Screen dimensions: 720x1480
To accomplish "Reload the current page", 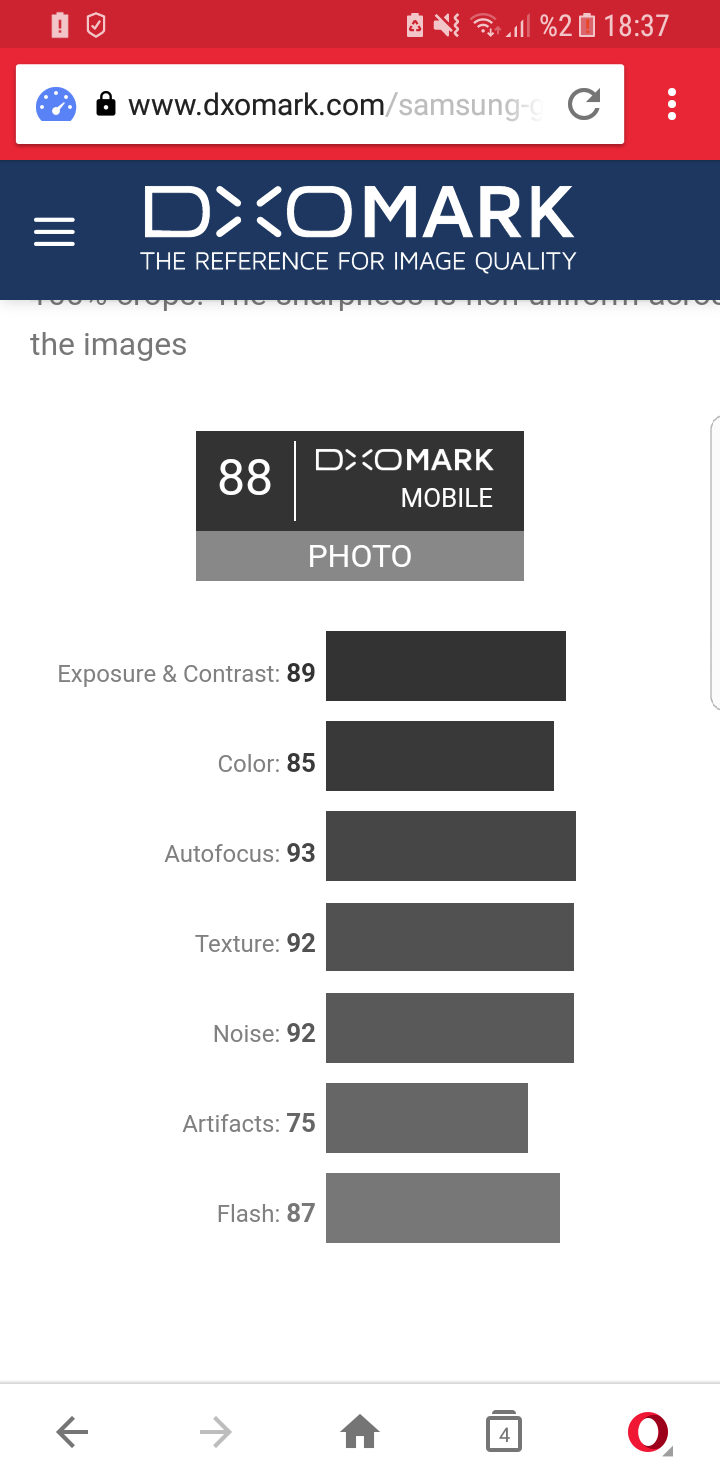I will (584, 104).
